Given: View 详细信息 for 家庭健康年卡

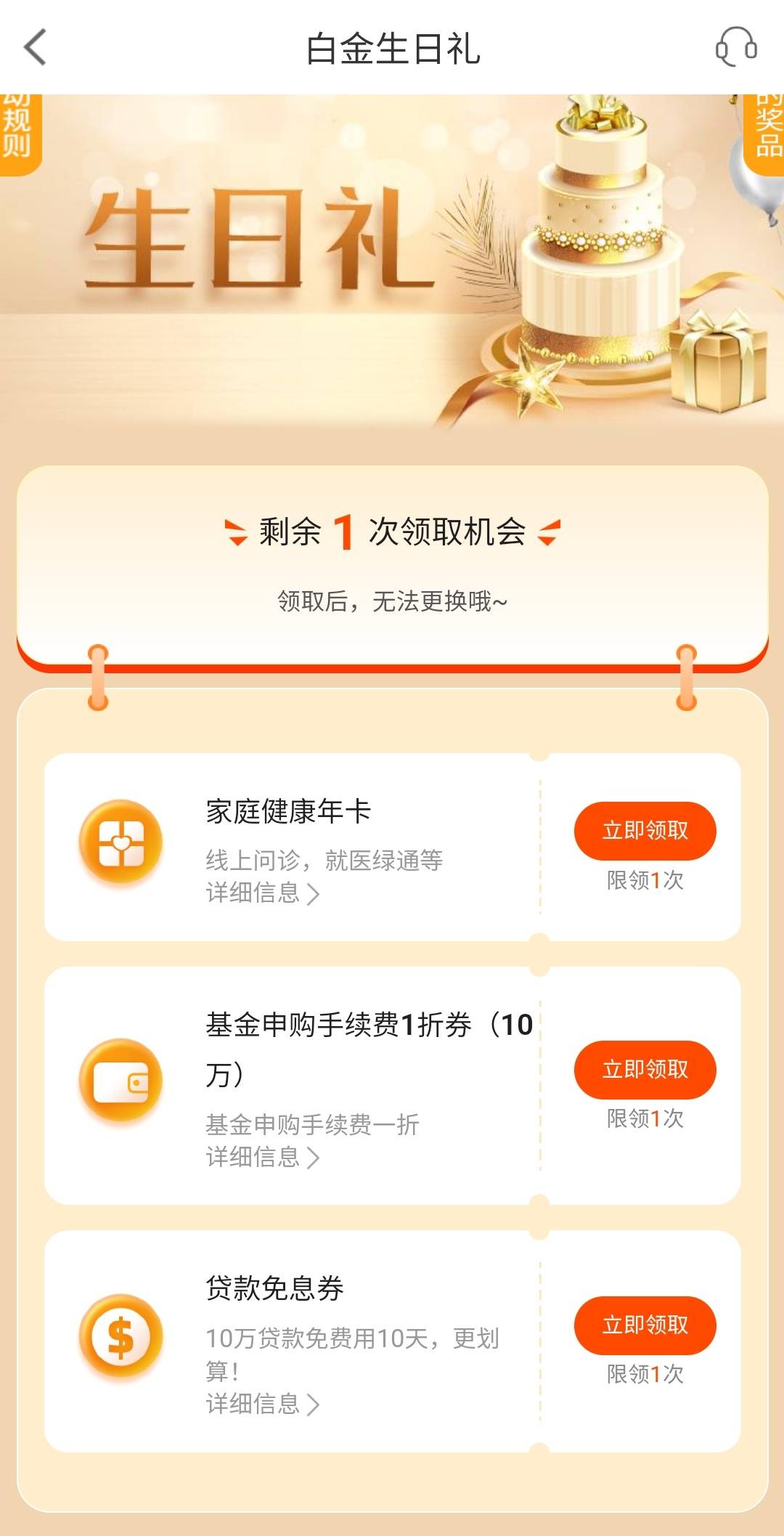Looking at the screenshot, I should [263, 893].
